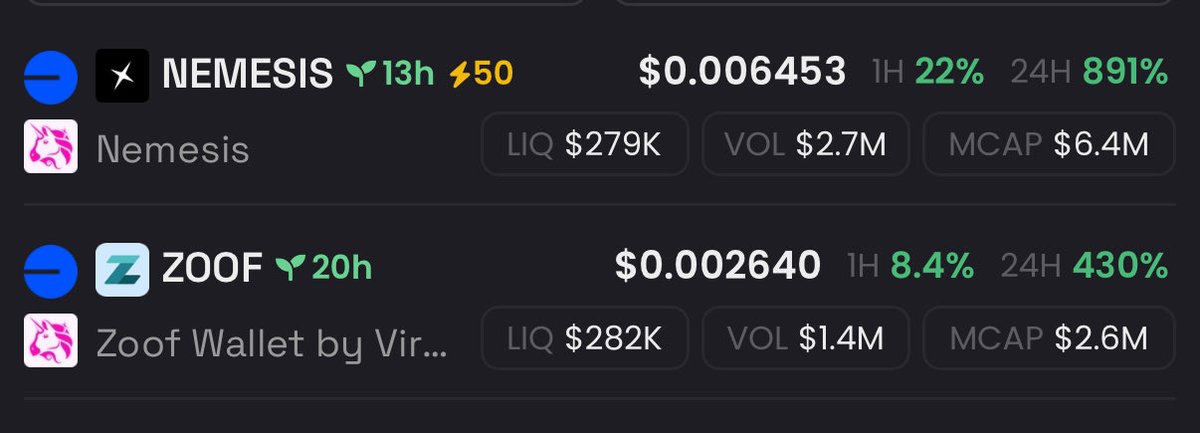Open the NEMESIS token row

(246, 73)
